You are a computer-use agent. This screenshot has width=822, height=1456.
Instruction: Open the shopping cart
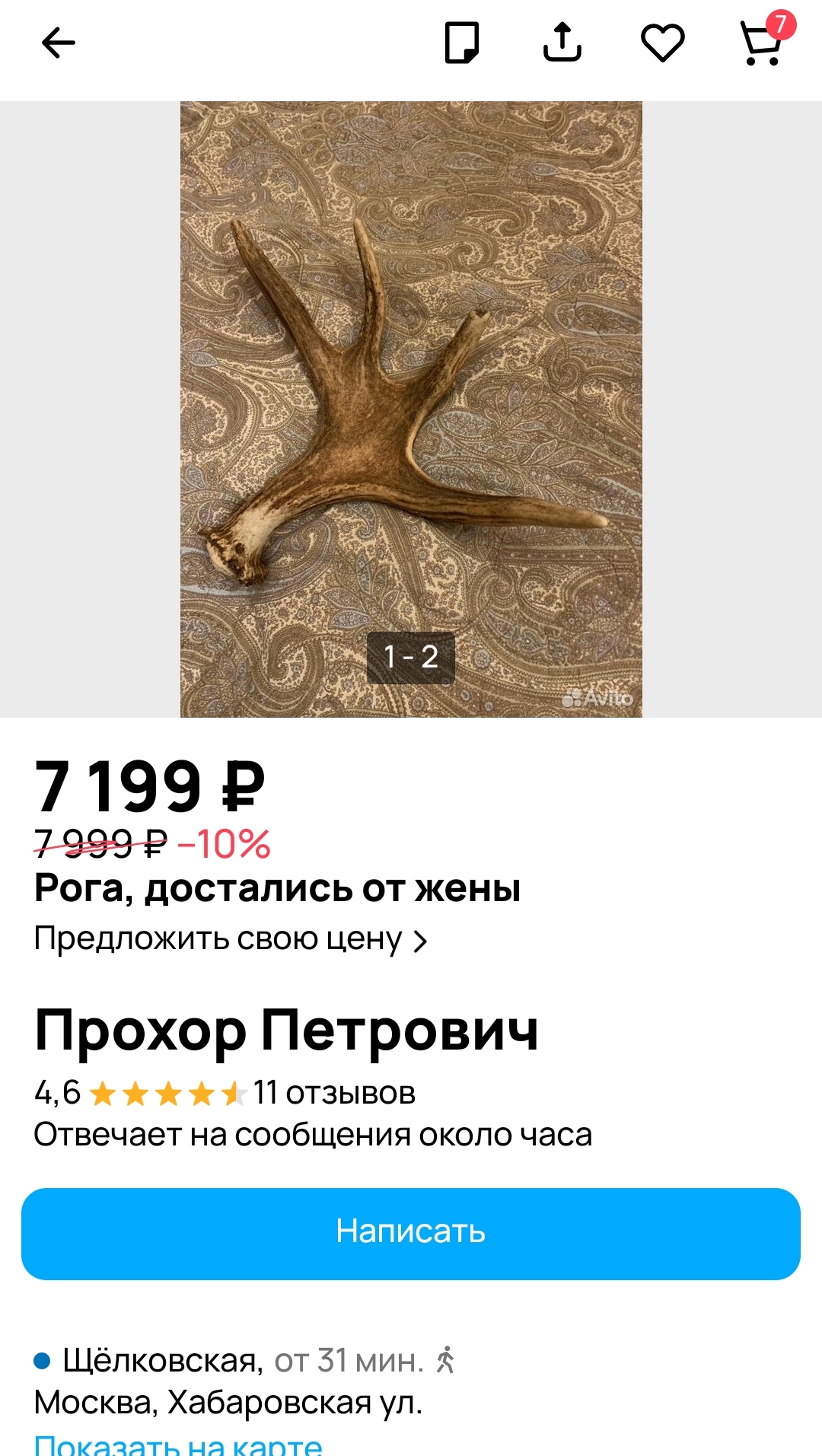coord(763,43)
